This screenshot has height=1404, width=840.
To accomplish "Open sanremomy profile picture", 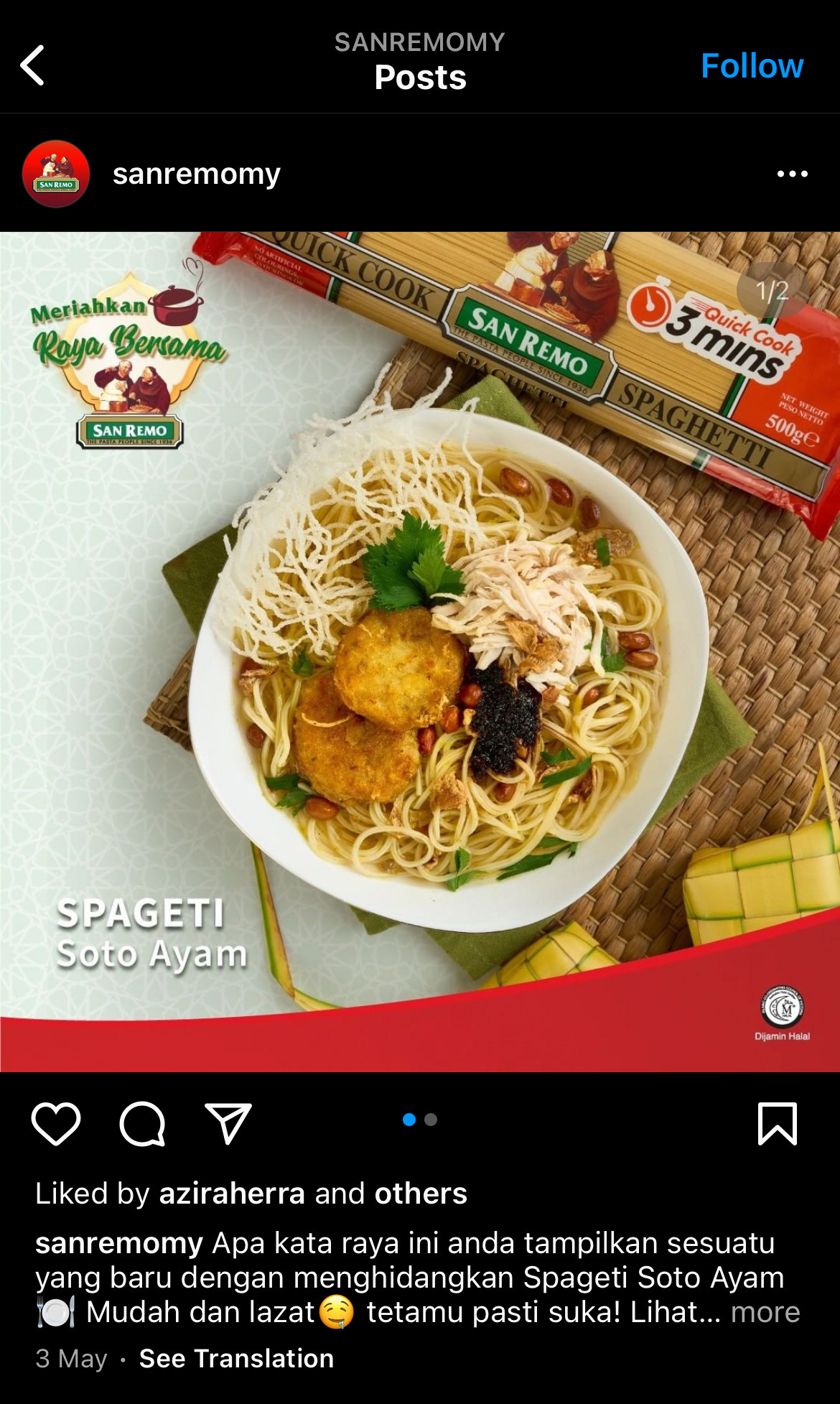I will pos(56,174).
